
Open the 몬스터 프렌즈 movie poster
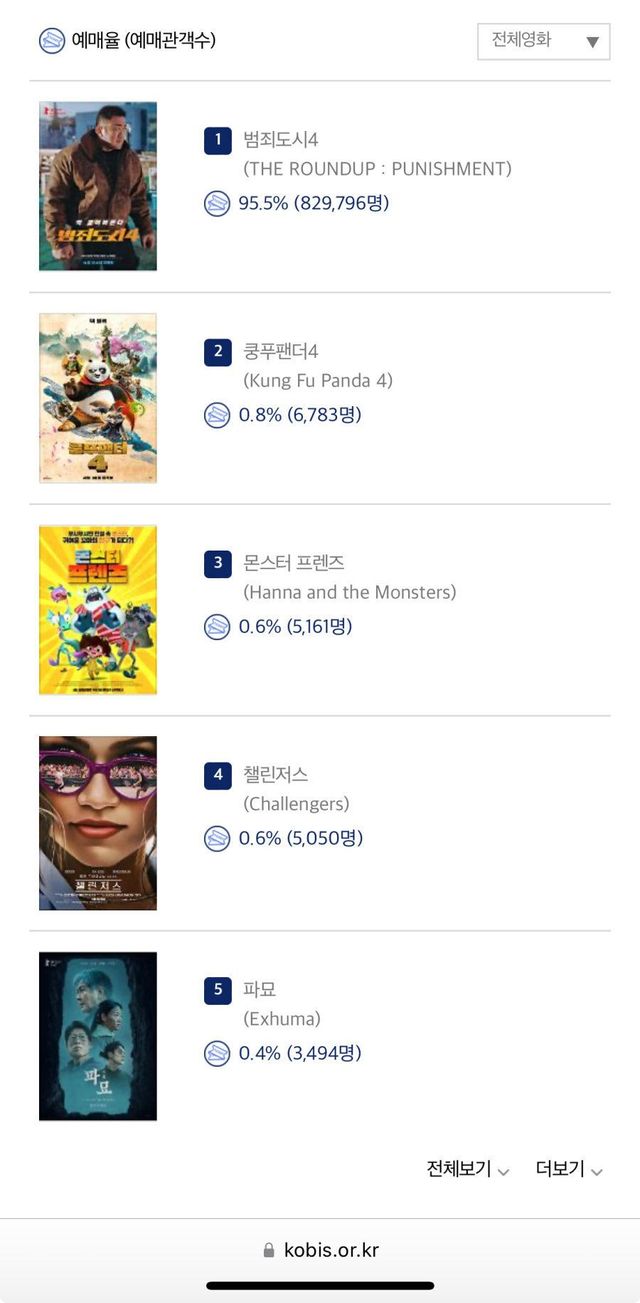point(98,610)
